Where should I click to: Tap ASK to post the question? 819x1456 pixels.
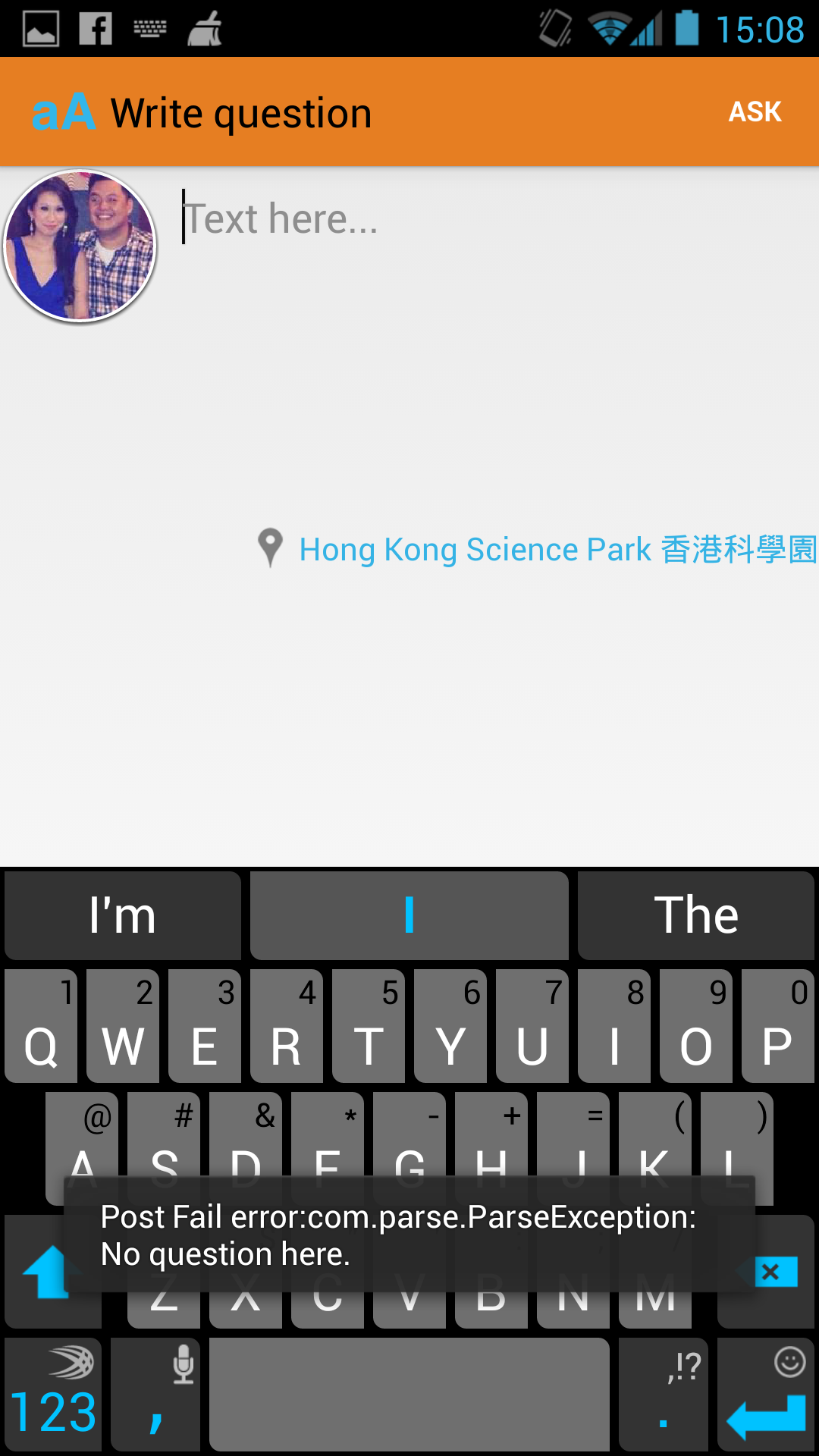(x=755, y=112)
